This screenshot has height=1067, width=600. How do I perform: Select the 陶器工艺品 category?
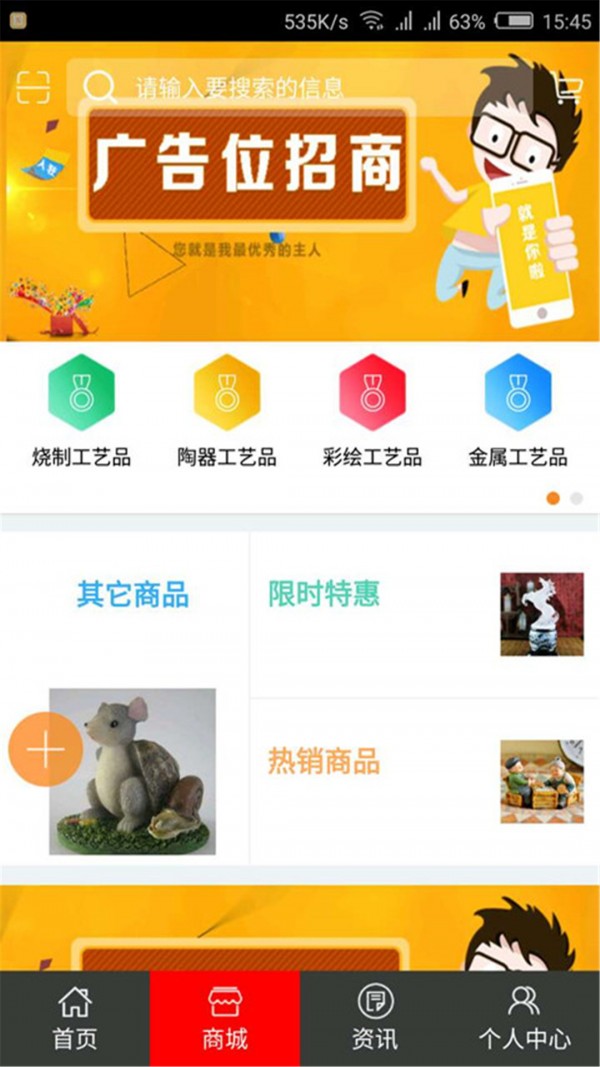[226, 412]
